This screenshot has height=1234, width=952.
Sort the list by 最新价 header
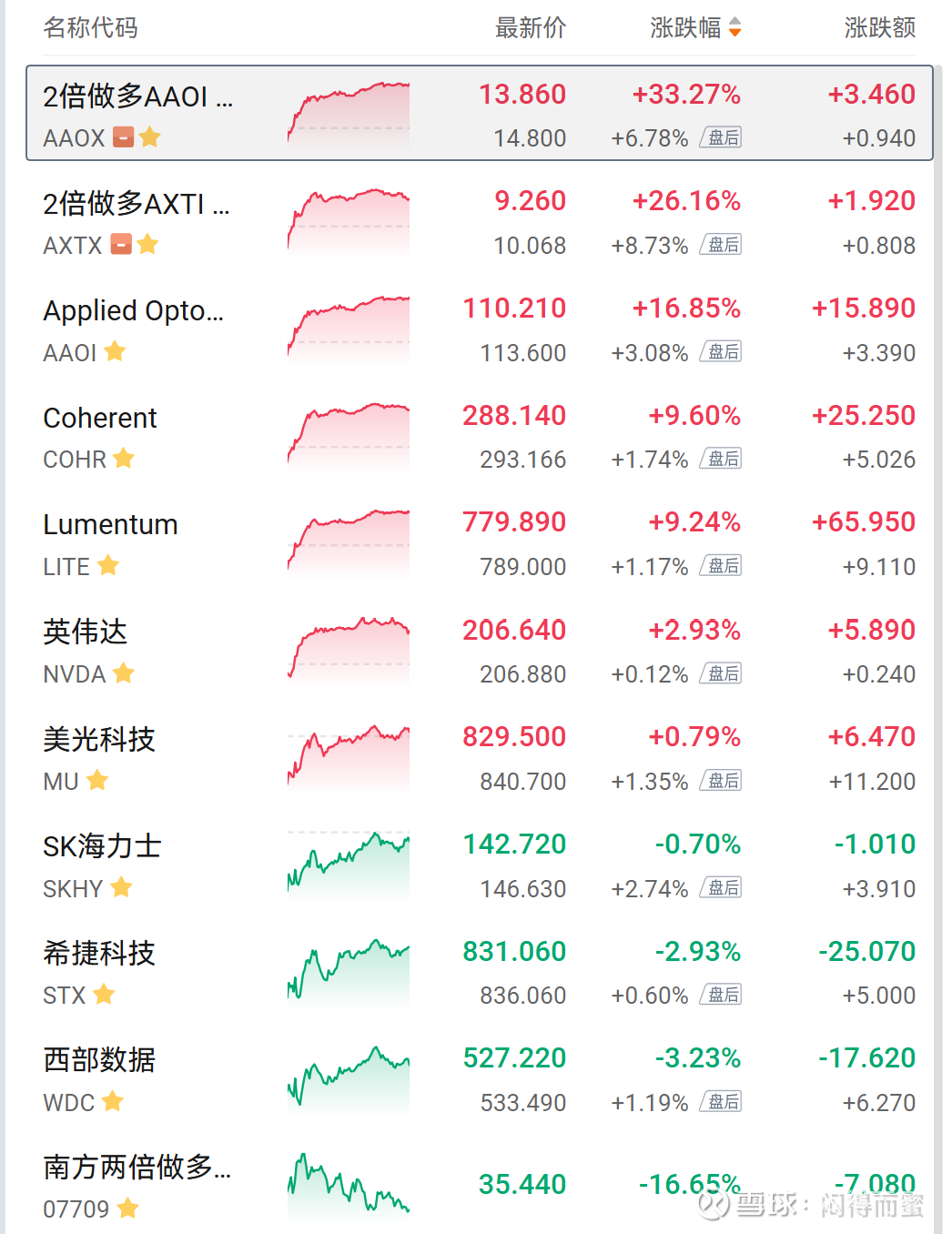(531, 27)
